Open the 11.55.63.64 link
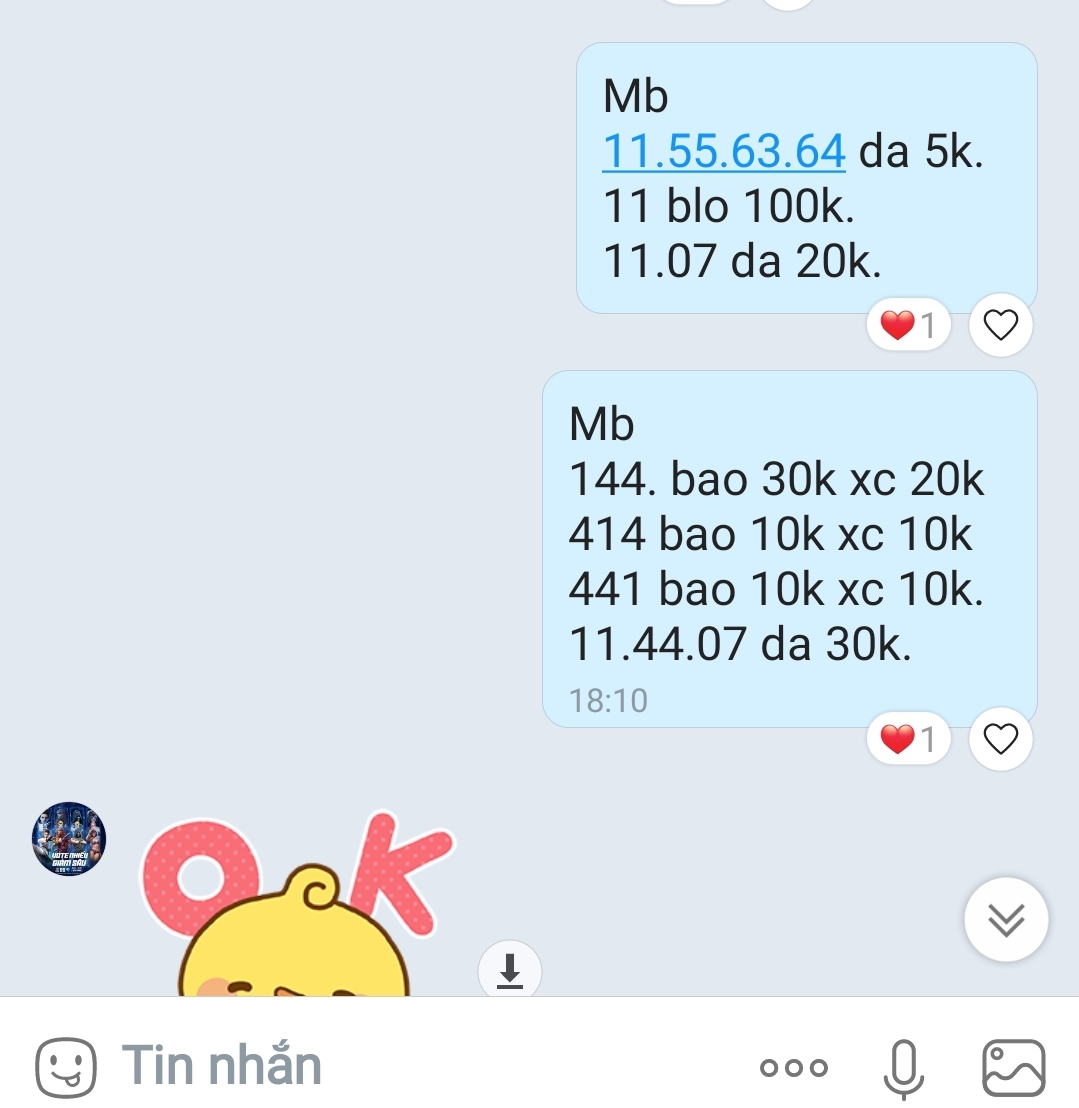The width and height of the screenshot is (1079, 1108). click(x=724, y=151)
